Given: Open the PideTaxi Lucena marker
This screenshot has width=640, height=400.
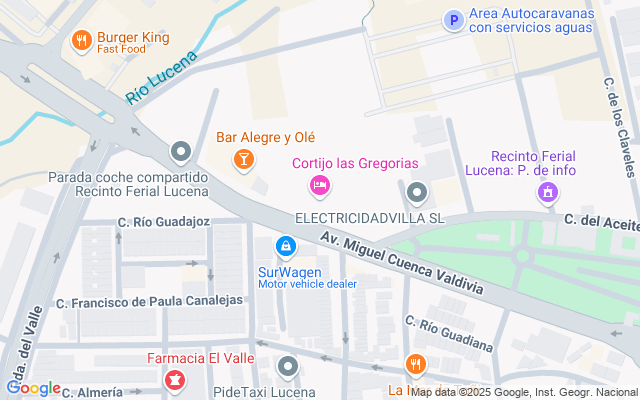Looking at the screenshot, I should pyautogui.click(x=288, y=368).
